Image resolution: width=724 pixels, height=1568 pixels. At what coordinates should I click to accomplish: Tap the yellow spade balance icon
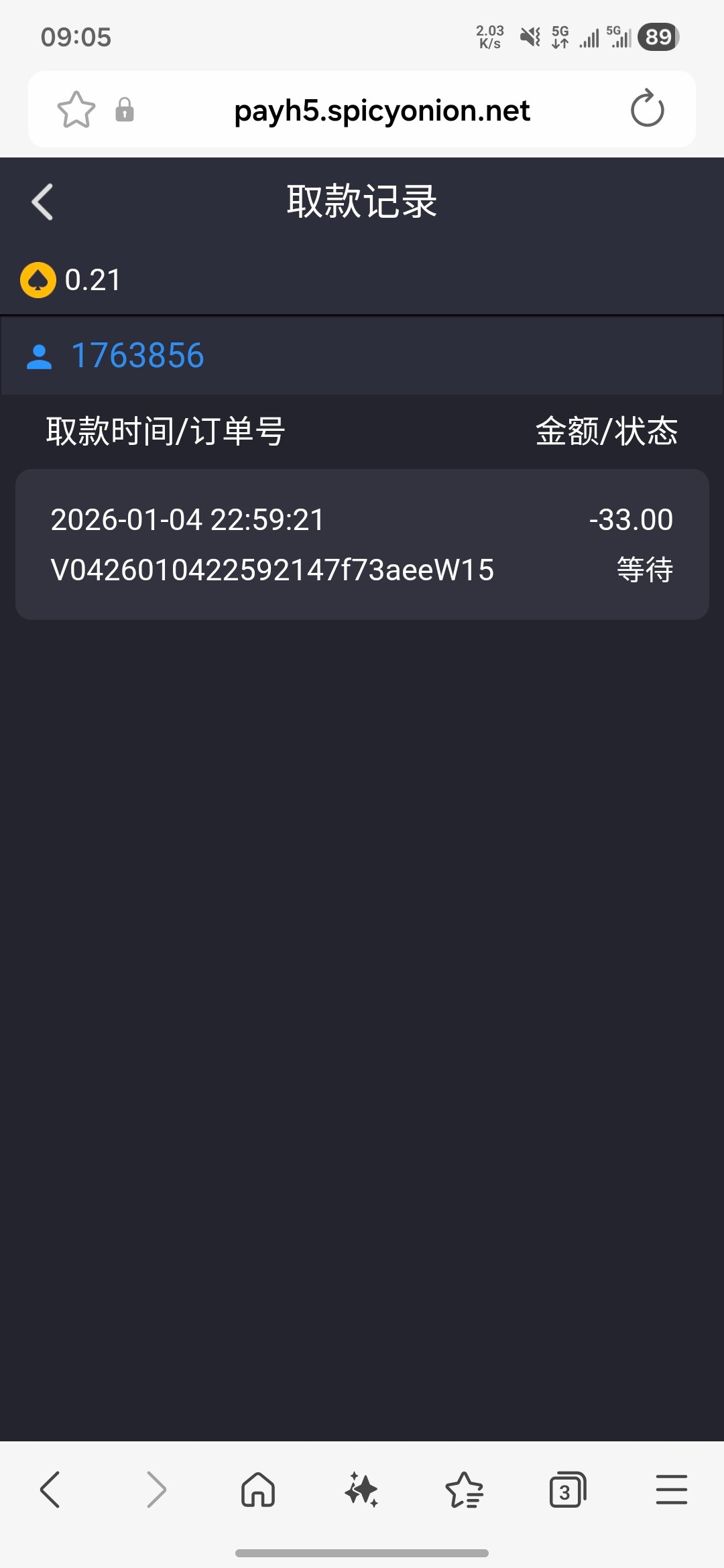pos(38,279)
